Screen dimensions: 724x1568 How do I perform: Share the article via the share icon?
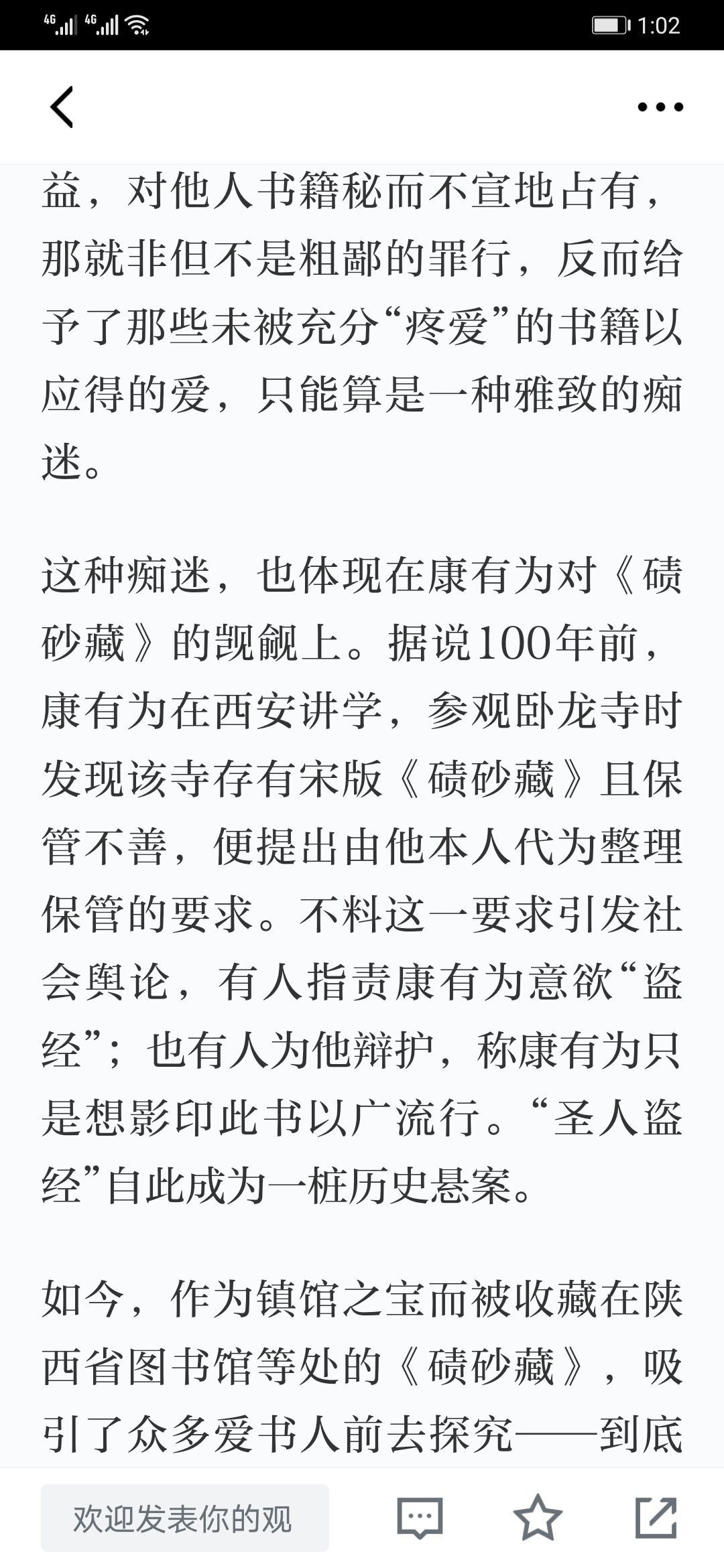coord(656,1517)
